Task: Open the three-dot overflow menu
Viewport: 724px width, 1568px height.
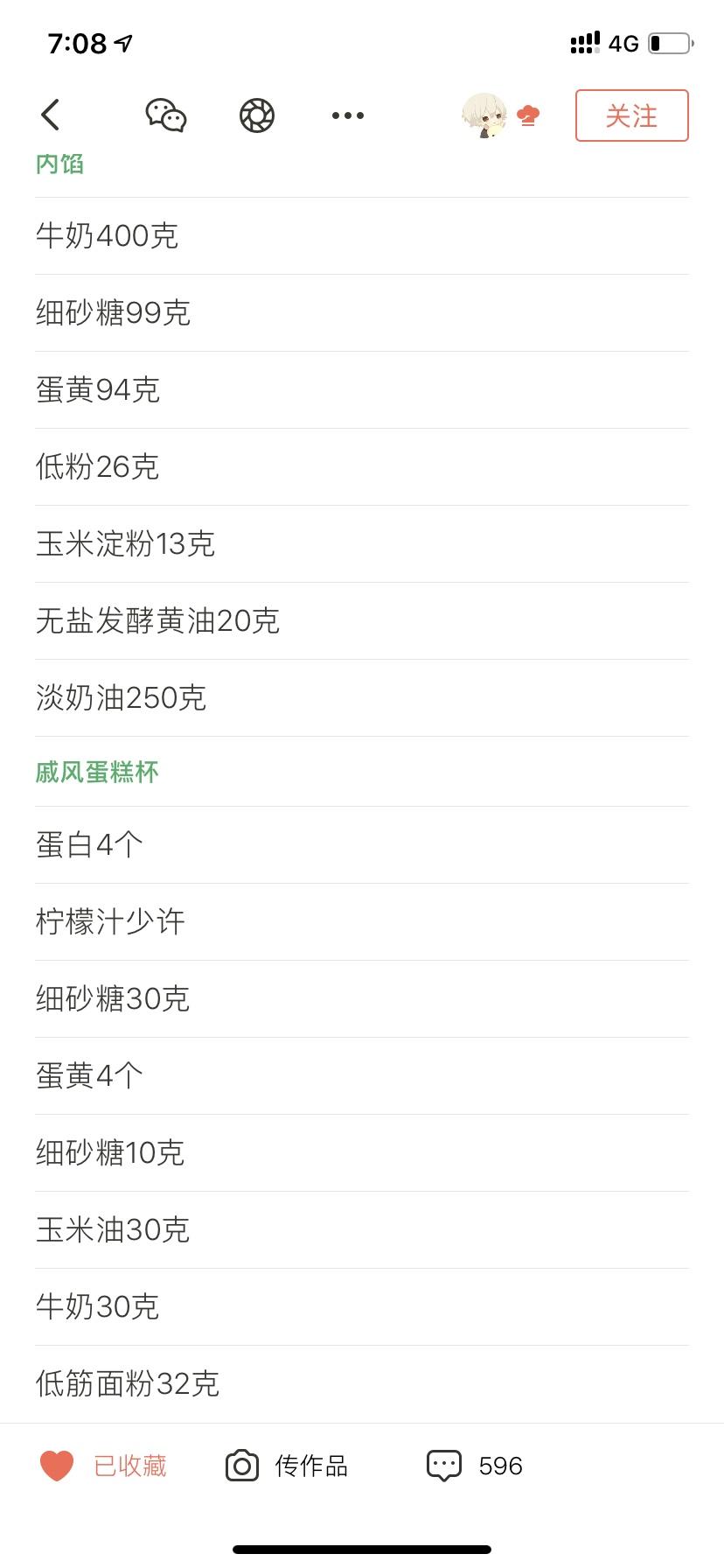Action: point(348,115)
